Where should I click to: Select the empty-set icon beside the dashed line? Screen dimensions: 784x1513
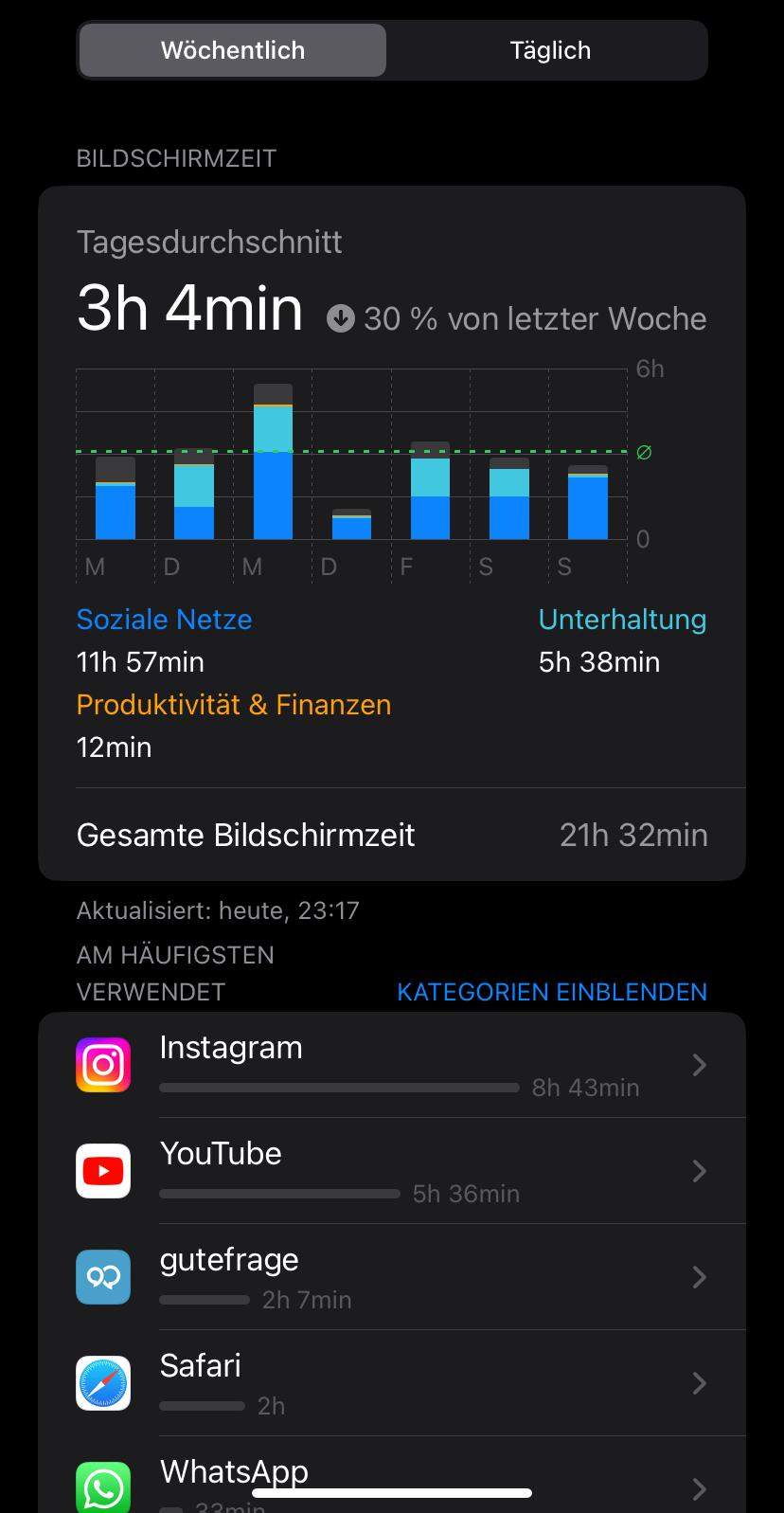tap(645, 452)
